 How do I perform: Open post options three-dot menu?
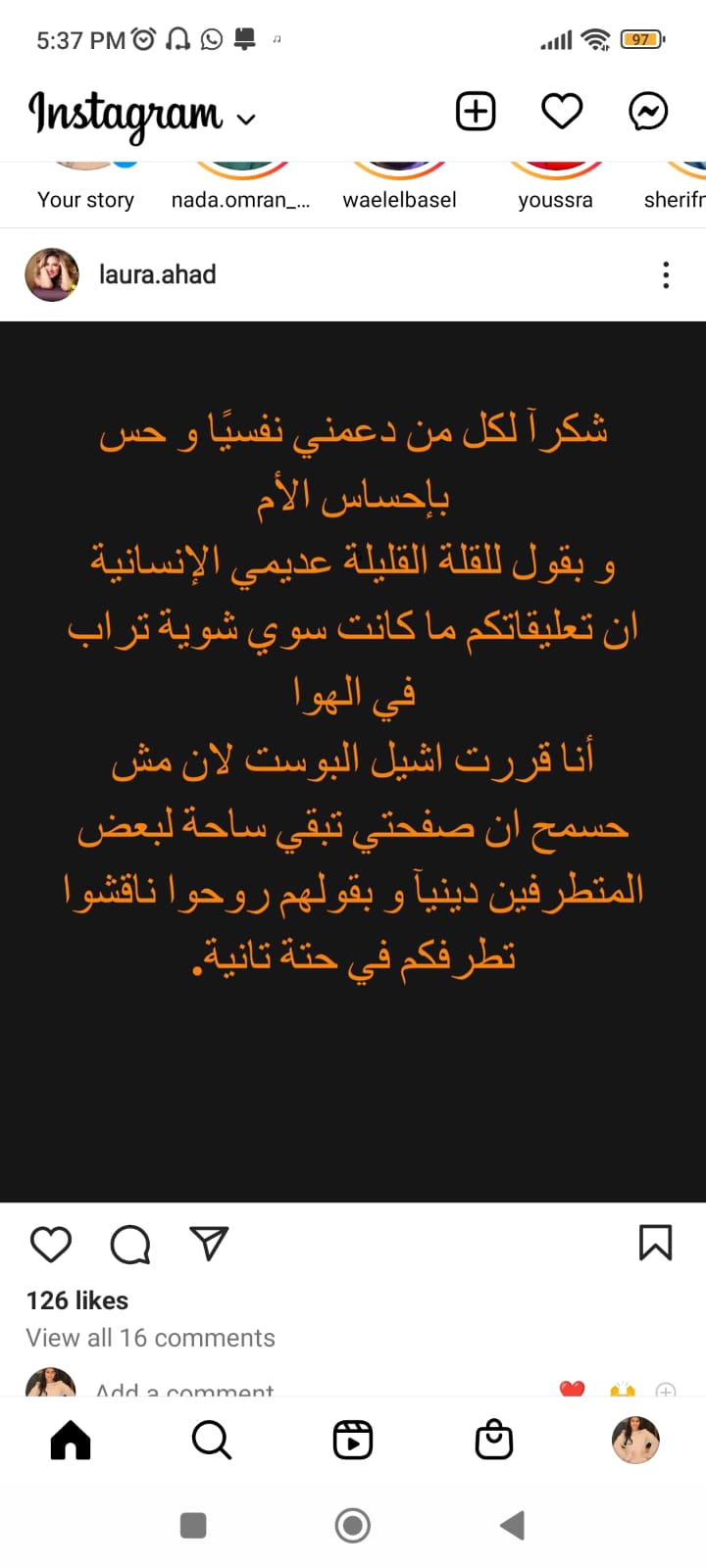click(666, 275)
